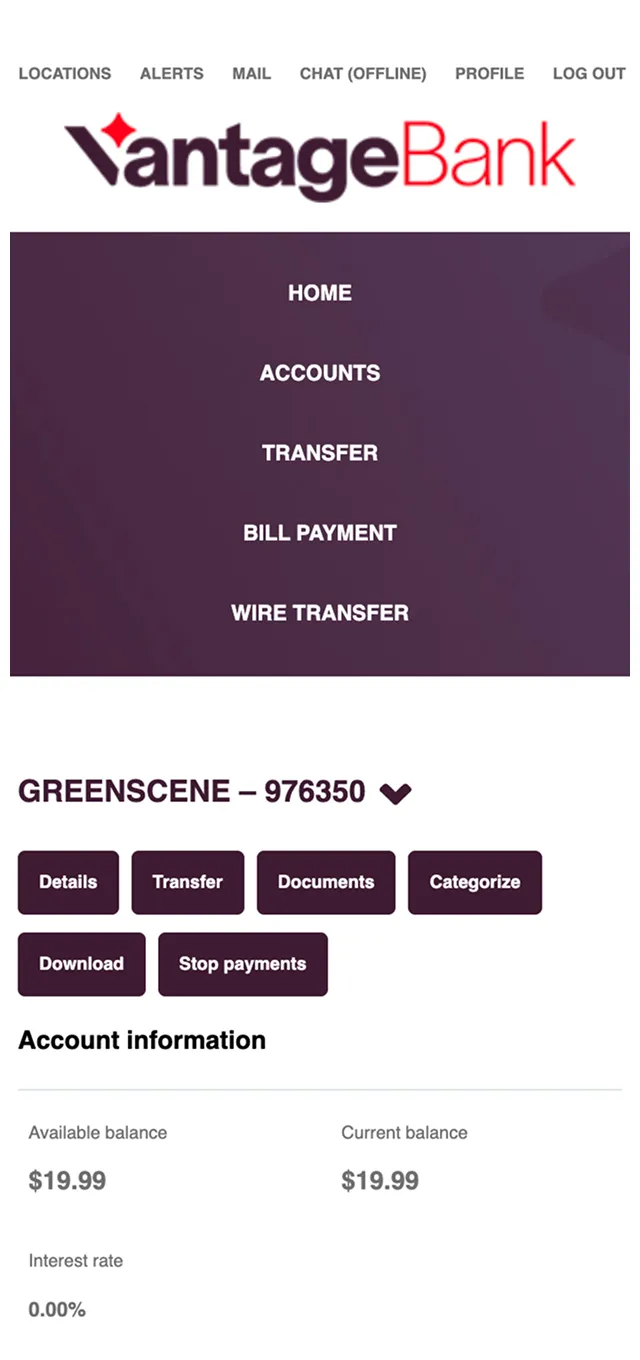The image size is (640, 1360).
Task: Go to Home in main menu
Action: point(320,293)
